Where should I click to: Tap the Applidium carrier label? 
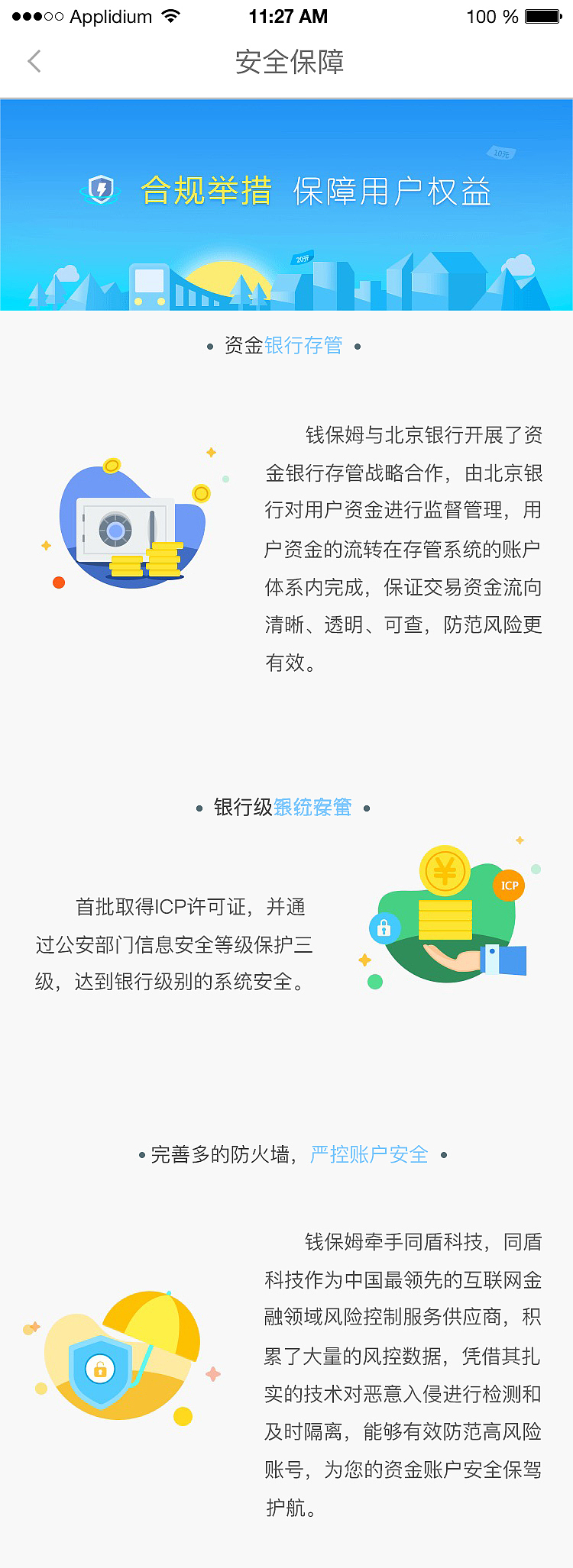click(112, 15)
